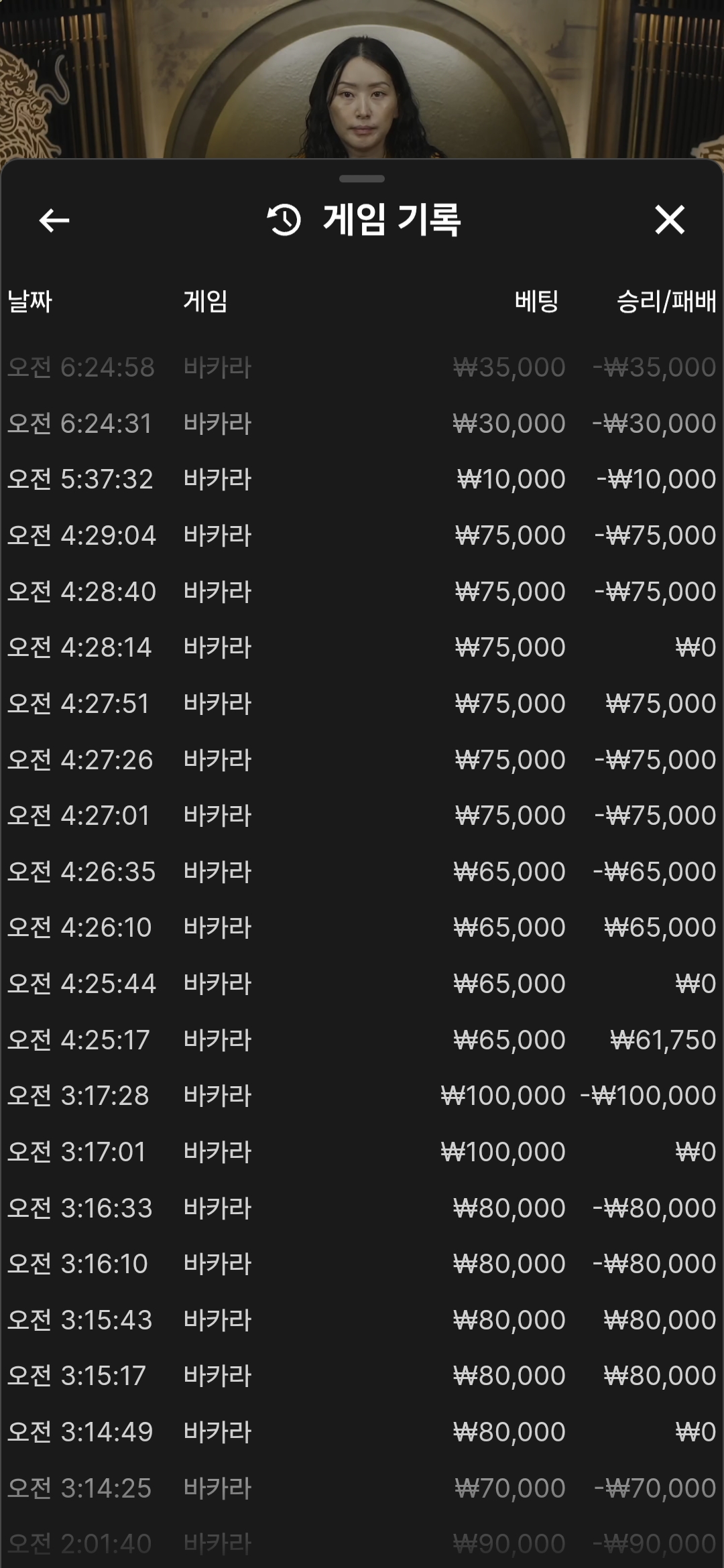This screenshot has height=1568, width=724.
Task: Go back using the left arrow
Action: [x=54, y=220]
